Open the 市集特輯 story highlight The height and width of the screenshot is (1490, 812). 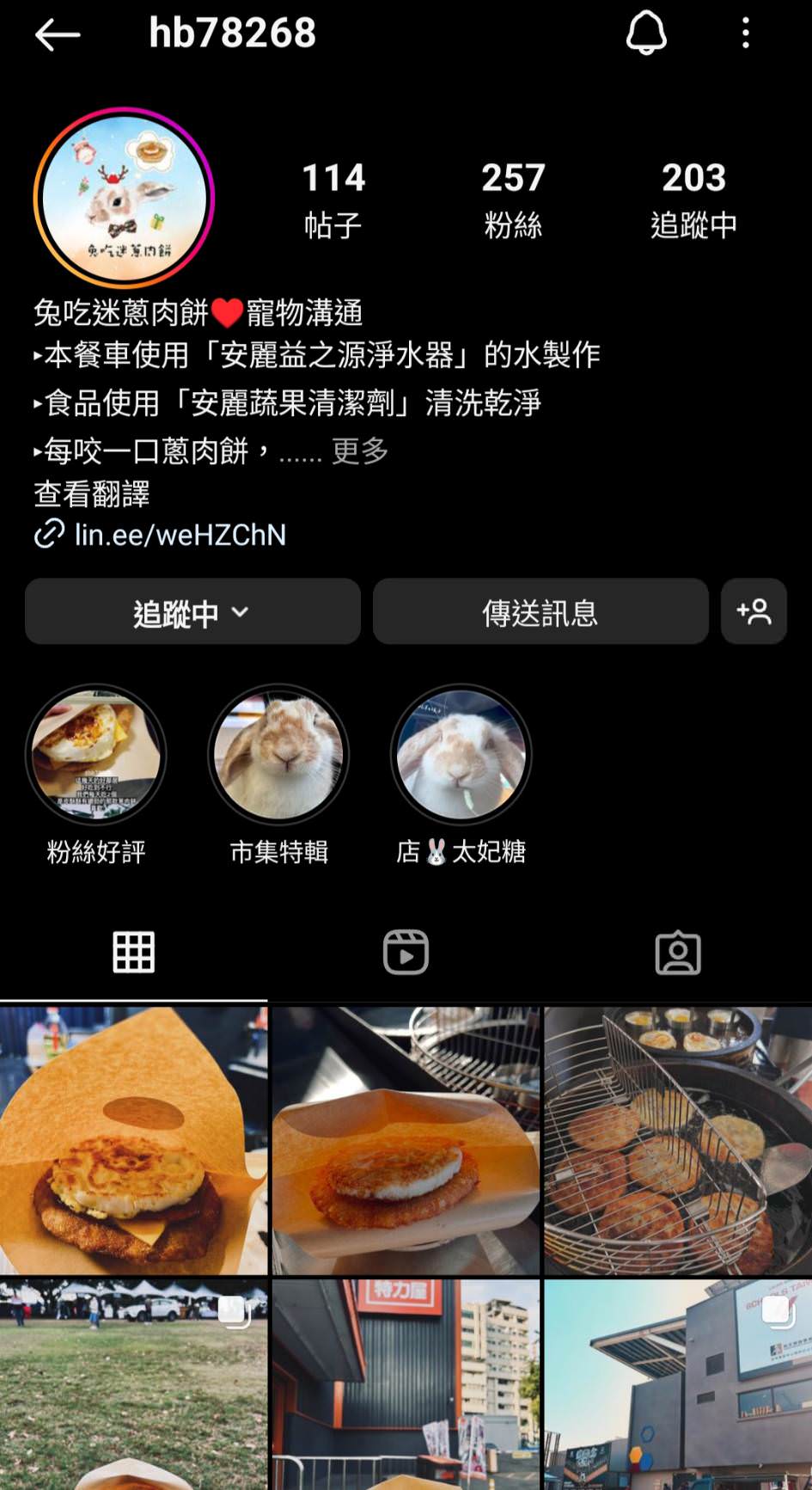278,755
